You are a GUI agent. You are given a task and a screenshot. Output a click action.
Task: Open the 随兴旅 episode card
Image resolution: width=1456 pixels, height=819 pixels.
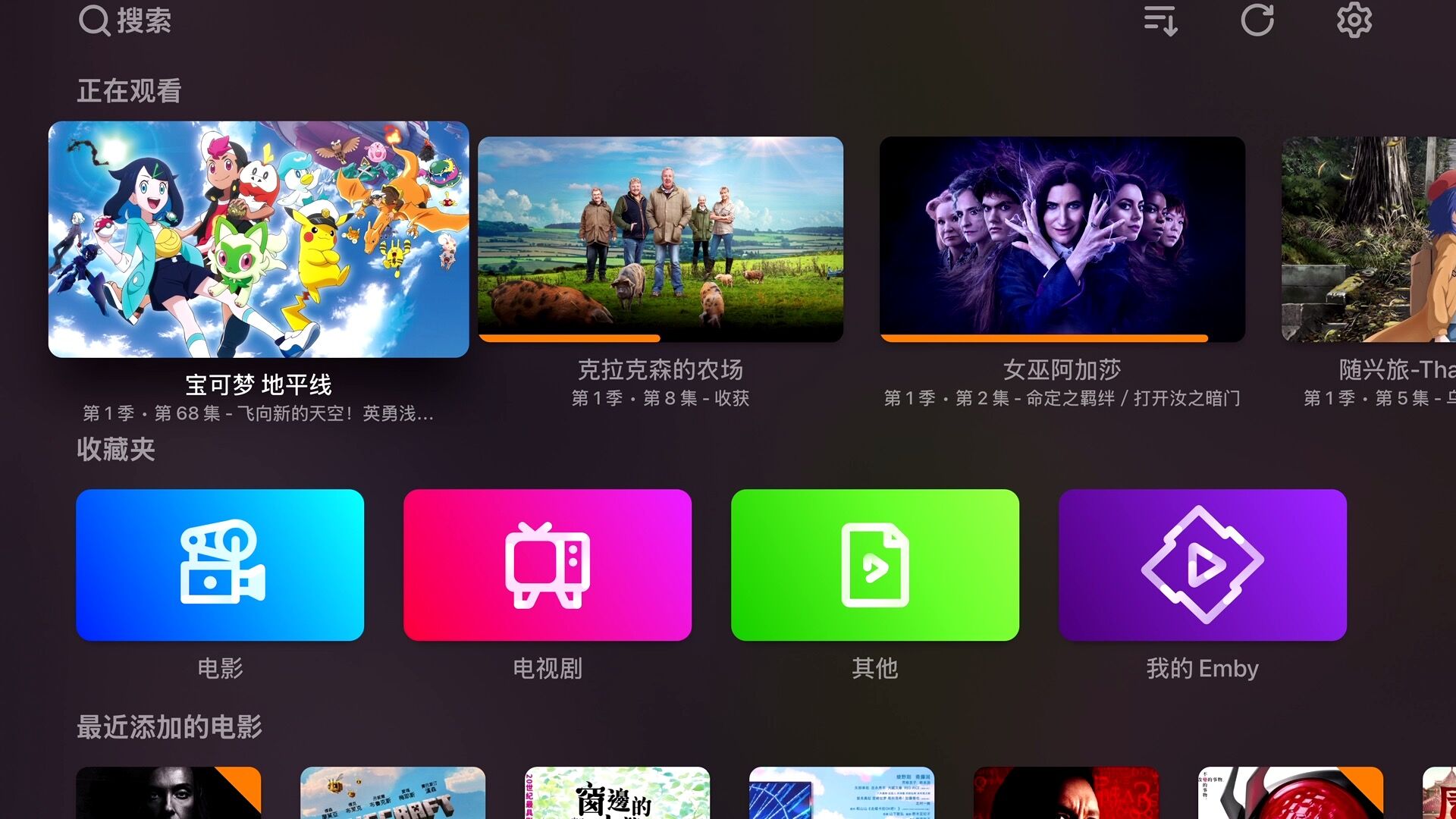click(x=1369, y=239)
